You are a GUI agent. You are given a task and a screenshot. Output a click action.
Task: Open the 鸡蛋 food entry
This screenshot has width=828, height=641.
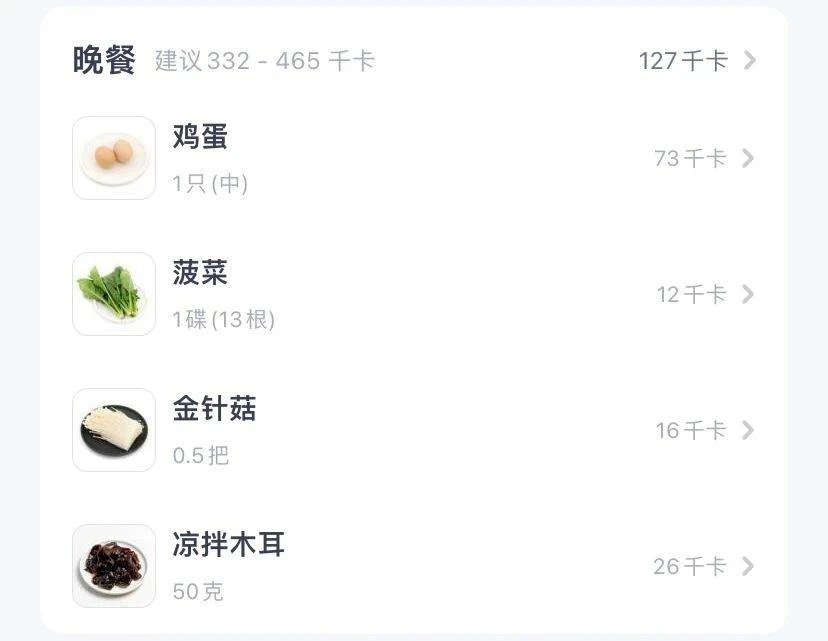tap(414, 158)
